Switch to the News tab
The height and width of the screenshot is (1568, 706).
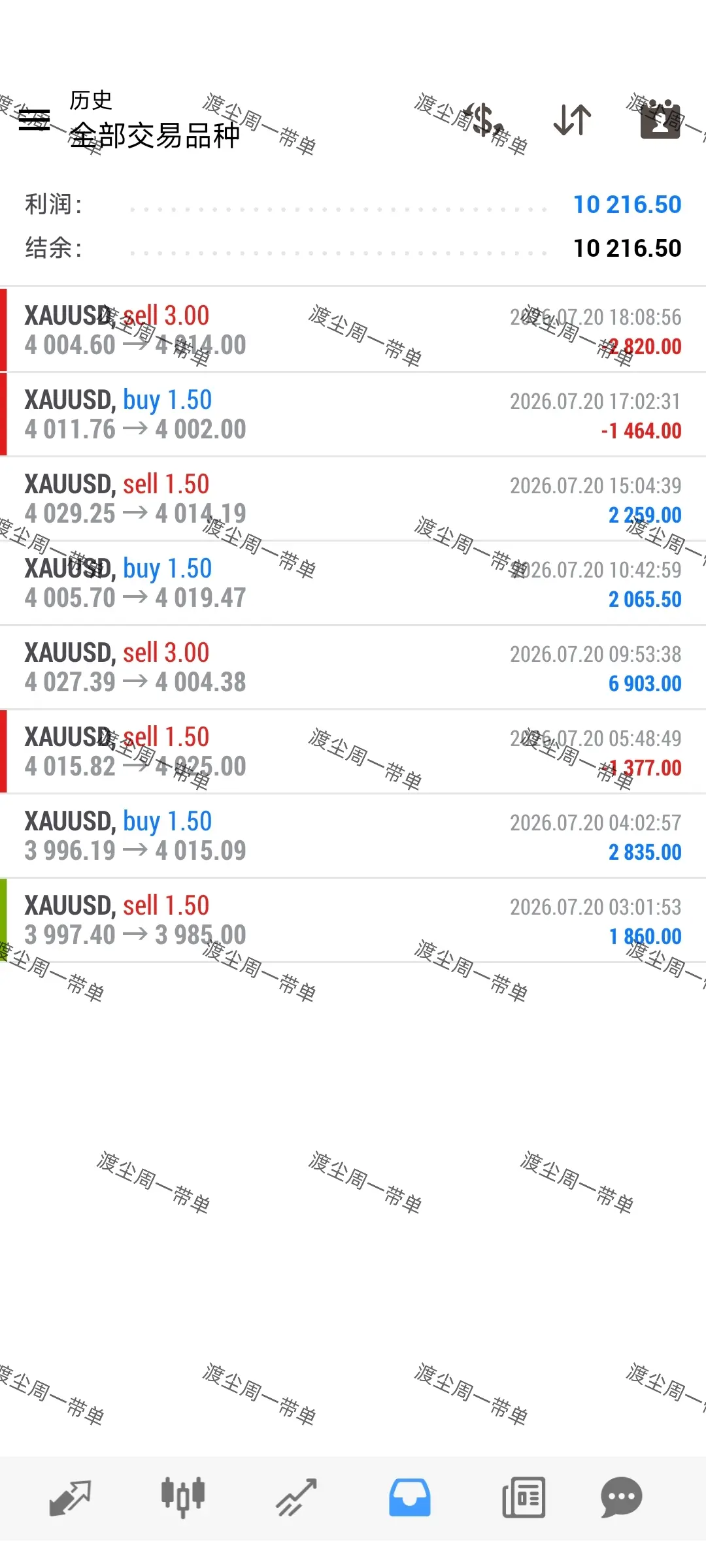524,1497
